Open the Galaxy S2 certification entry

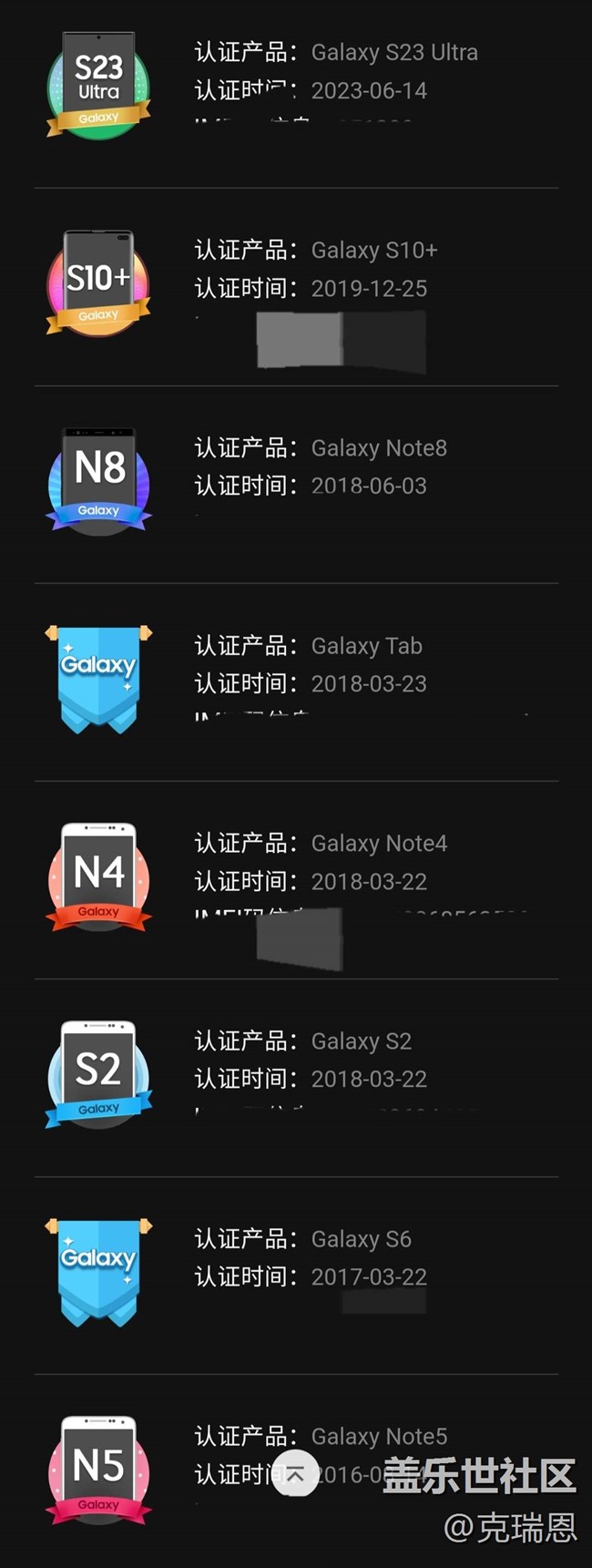pos(296,1078)
